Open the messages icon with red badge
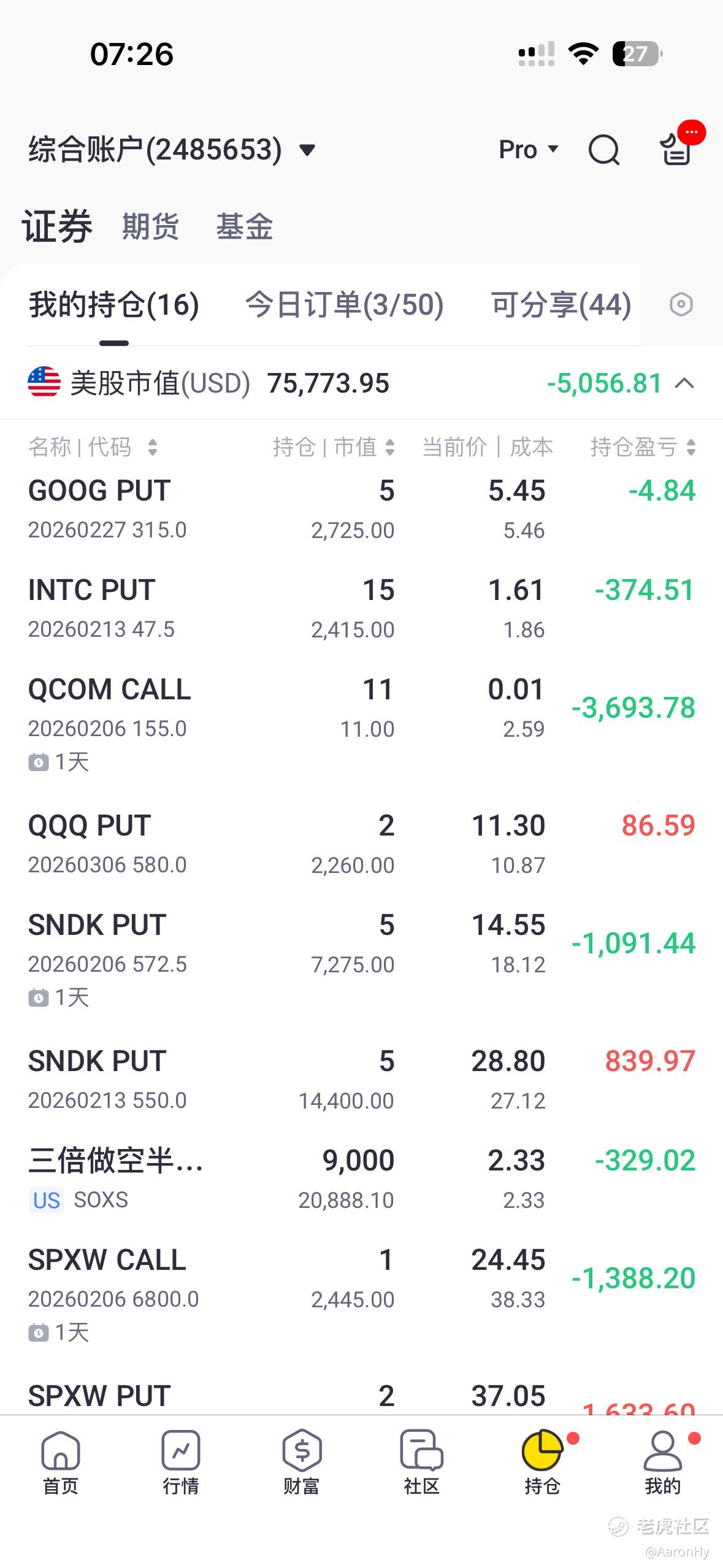This screenshot has width=723, height=1568. tap(677, 148)
